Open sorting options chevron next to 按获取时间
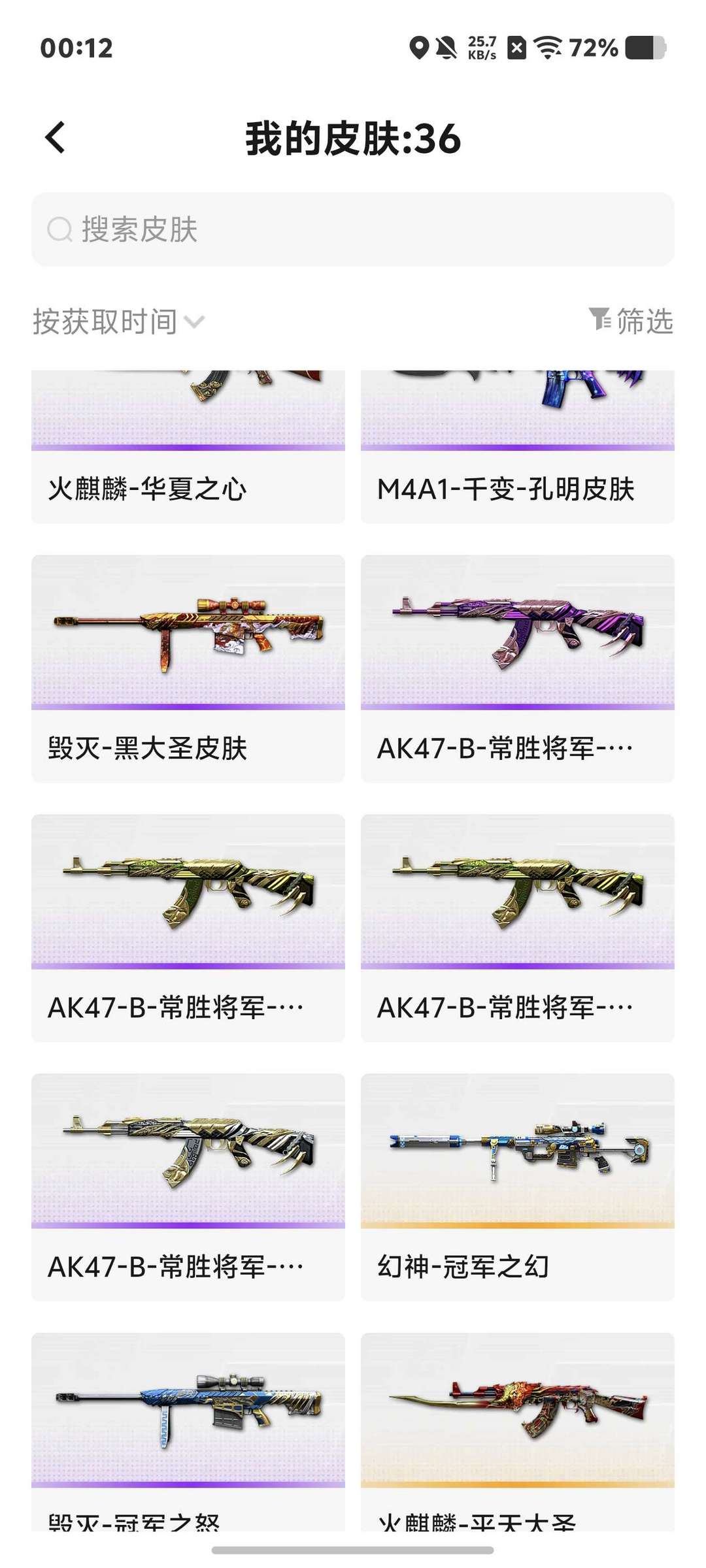706x1568 pixels. (195, 322)
